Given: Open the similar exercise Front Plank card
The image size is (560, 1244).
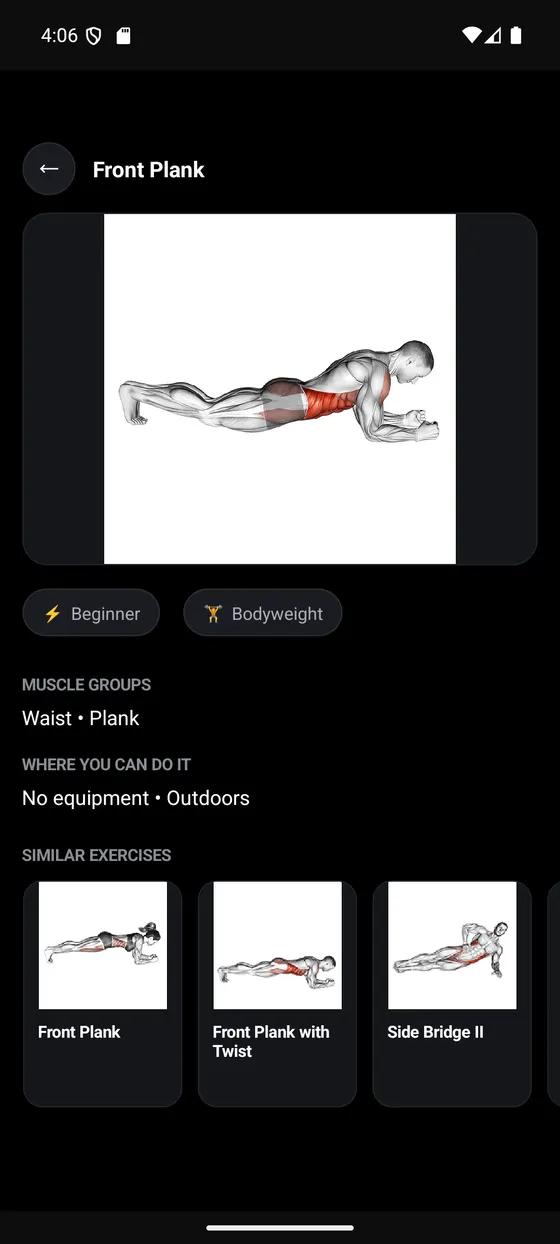Looking at the screenshot, I should click(x=103, y=993).
